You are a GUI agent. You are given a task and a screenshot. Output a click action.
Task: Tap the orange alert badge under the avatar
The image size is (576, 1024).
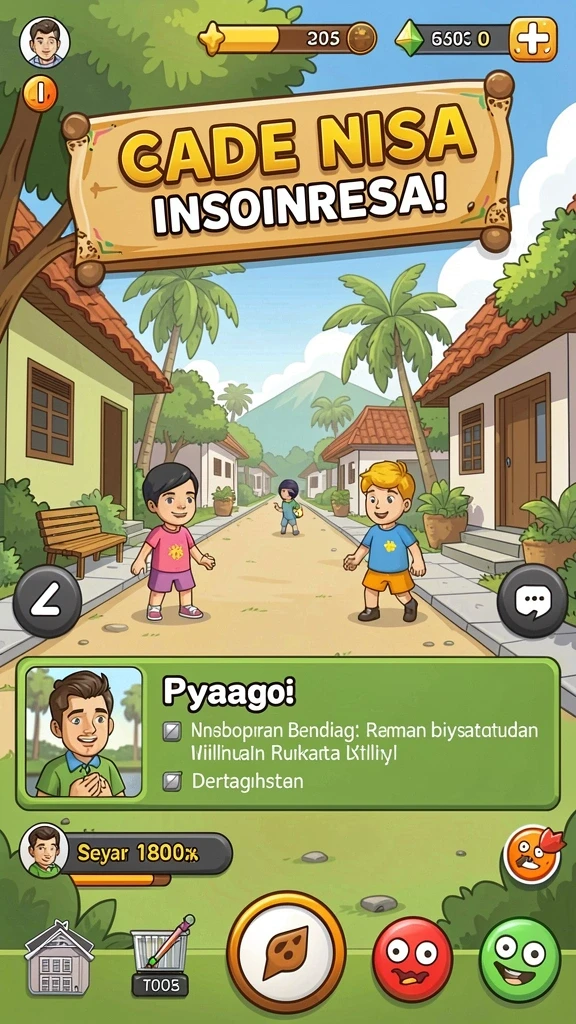point(40,94)
